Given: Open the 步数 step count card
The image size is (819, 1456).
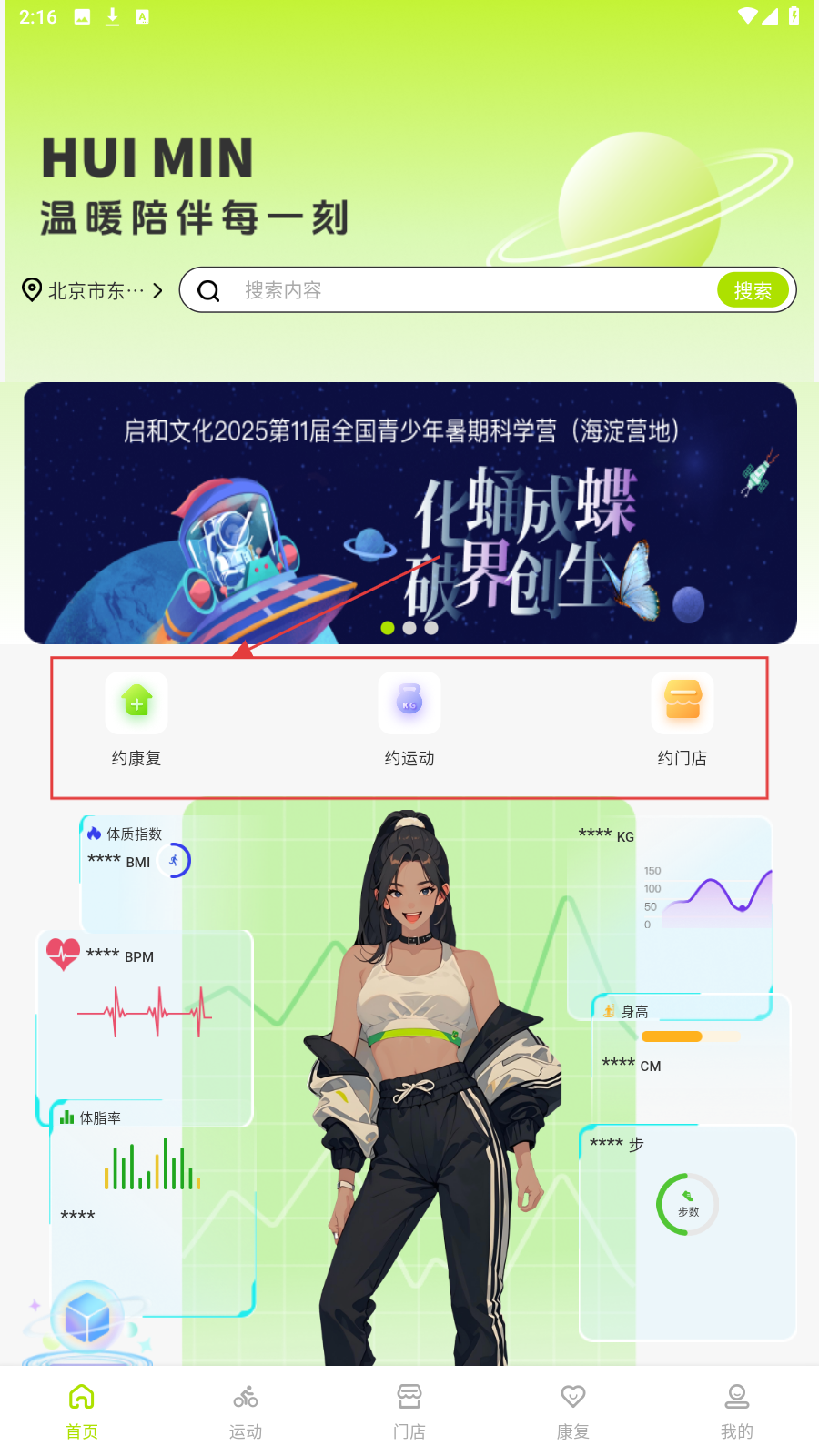Looking at the screenshot, I should (x=687, y=1228).
